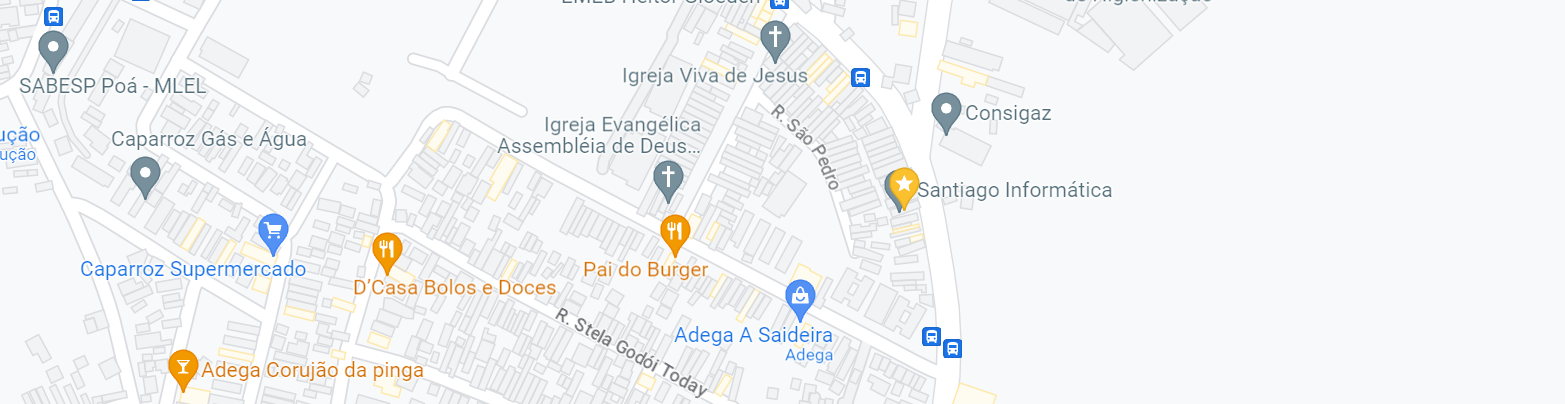Image resolution: width=1565 pixels, height=404 pixels.
Task: Select the Pai do Burger restaurant pin
Action: [675, 232]
